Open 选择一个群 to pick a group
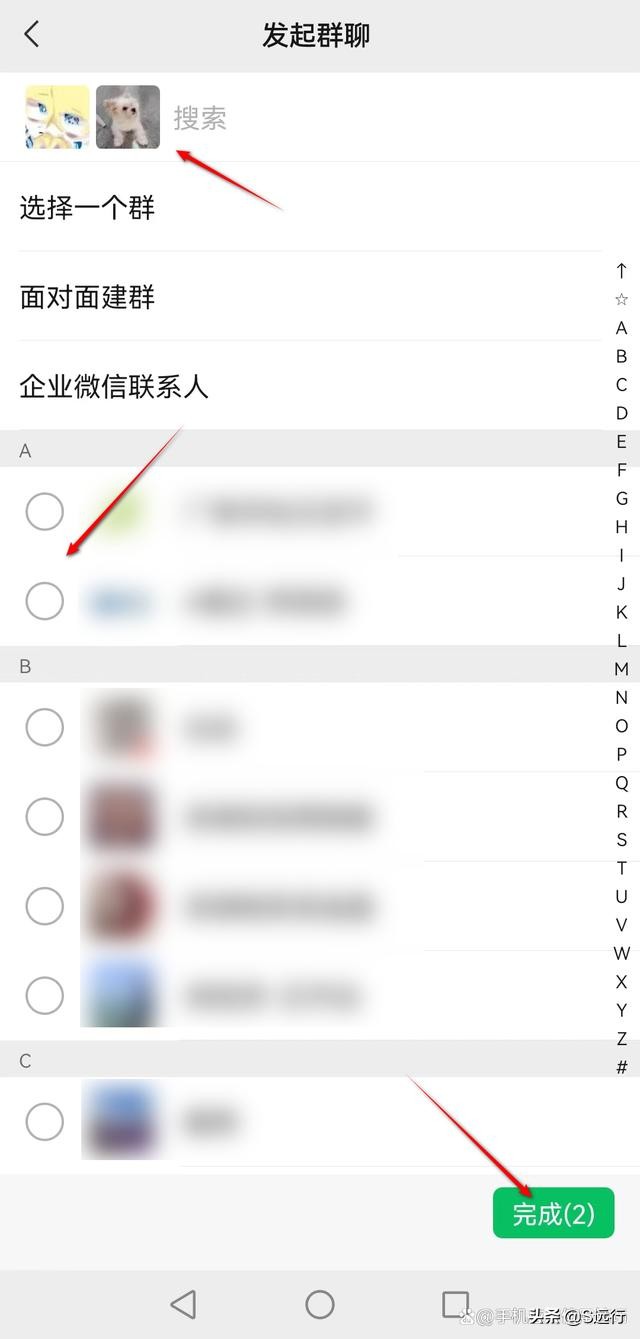The image size is (640, 1339). (x=88, y=208)
